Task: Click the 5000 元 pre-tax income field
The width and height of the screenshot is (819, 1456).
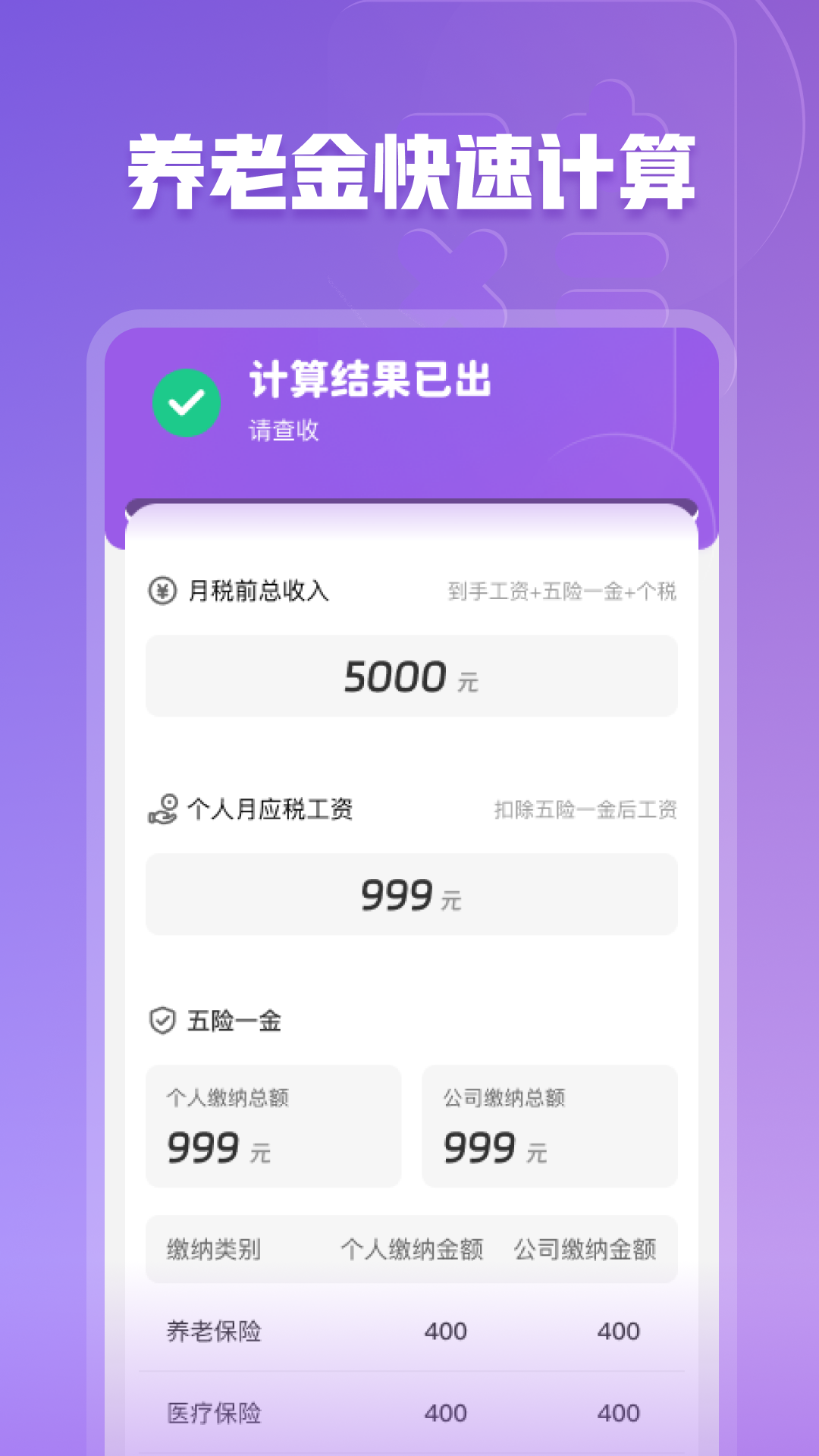Action: tap(411, 675)
